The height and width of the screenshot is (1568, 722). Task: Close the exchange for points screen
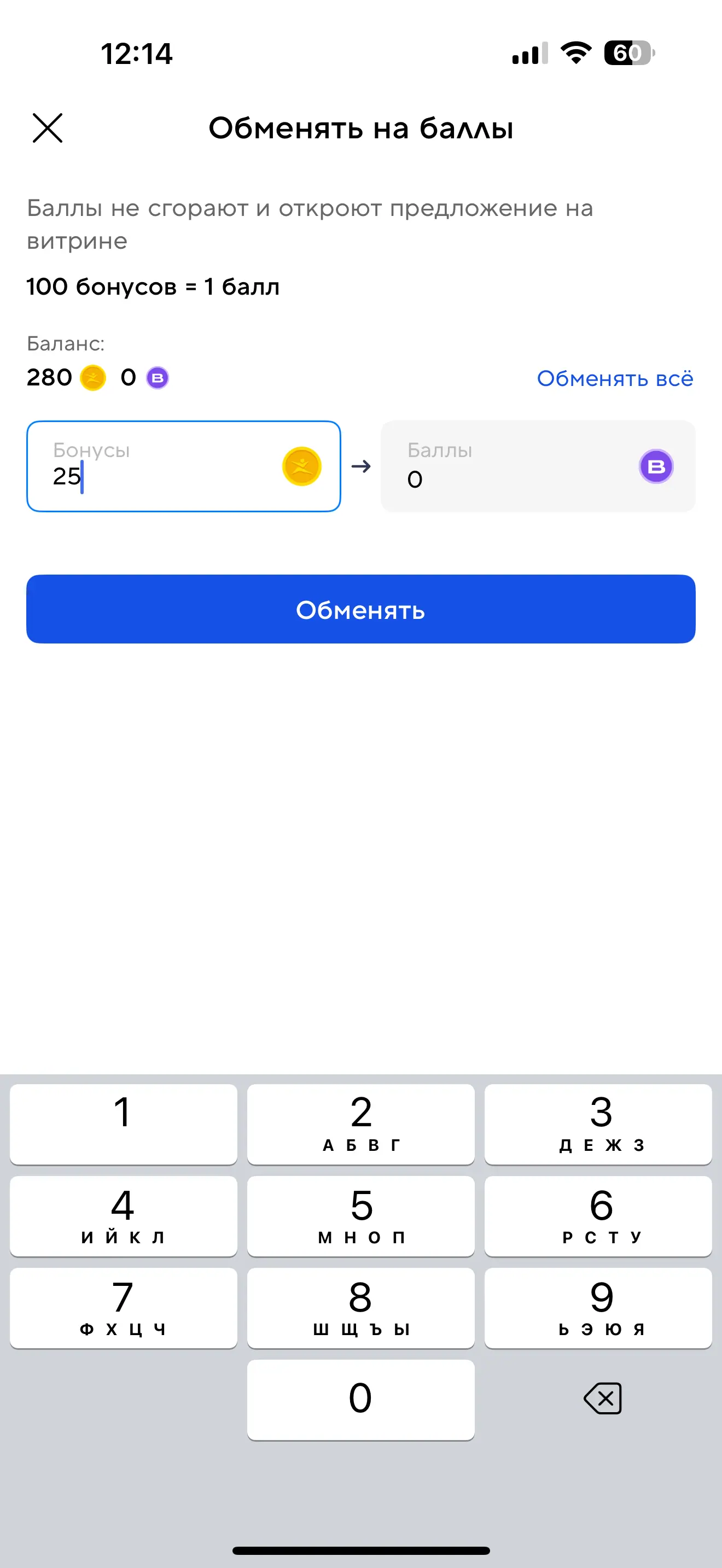point(48,128)
